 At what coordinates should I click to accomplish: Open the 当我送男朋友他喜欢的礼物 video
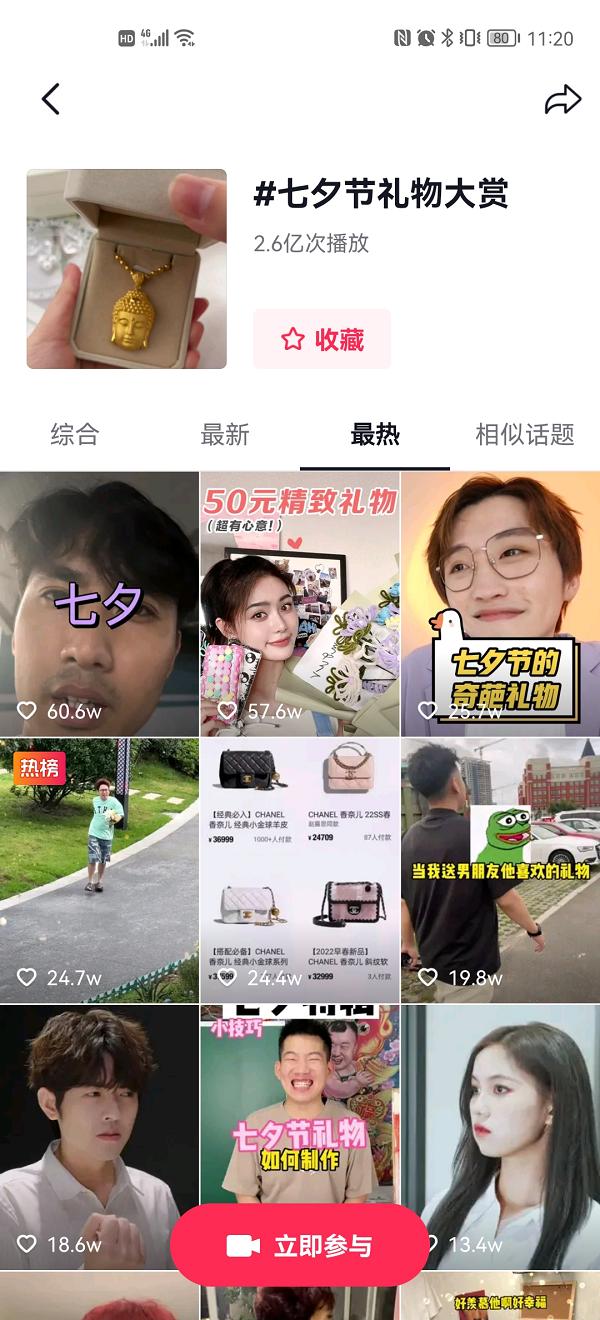pyautogui.click(x=500, y=870)
